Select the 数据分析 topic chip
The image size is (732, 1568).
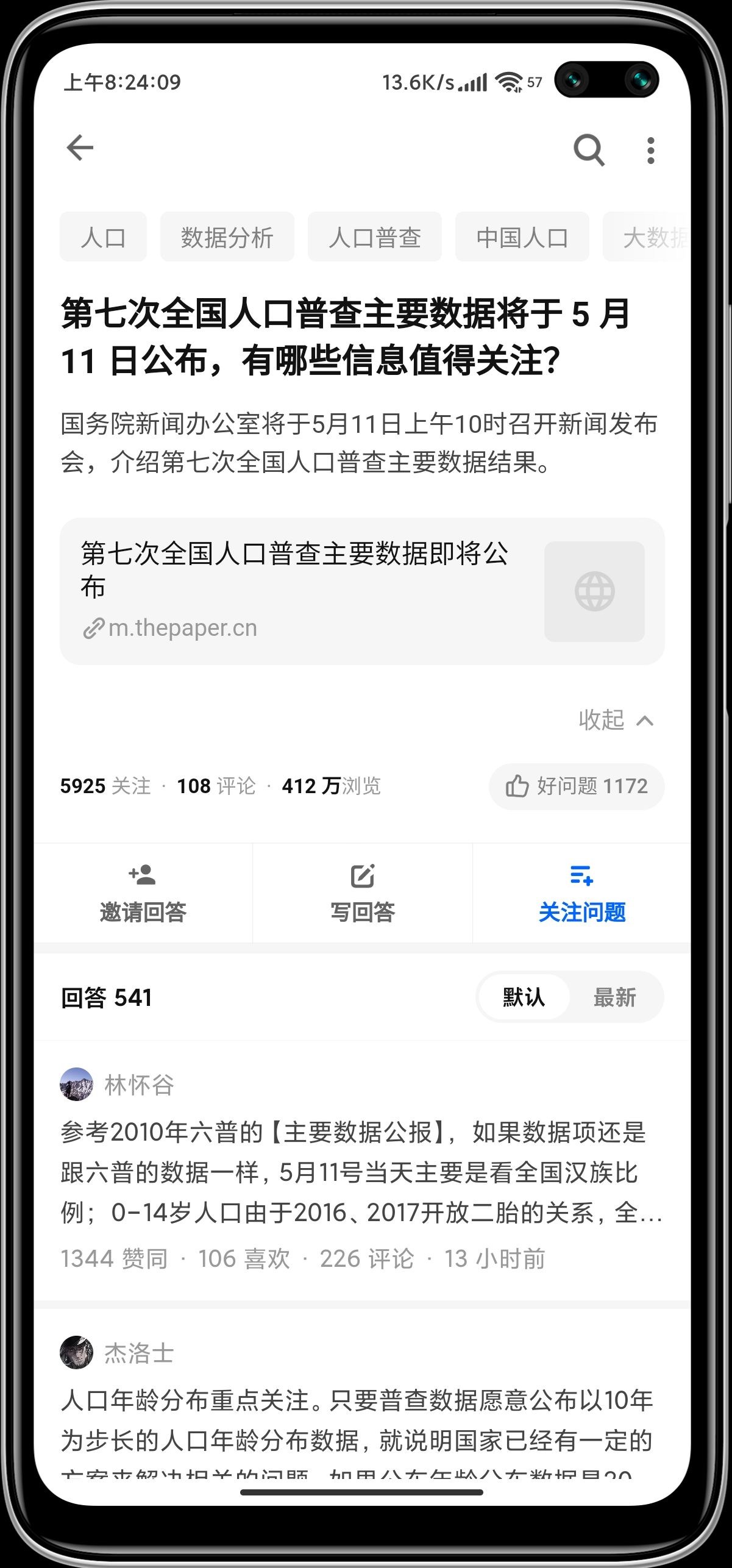(x=227, y=237)
